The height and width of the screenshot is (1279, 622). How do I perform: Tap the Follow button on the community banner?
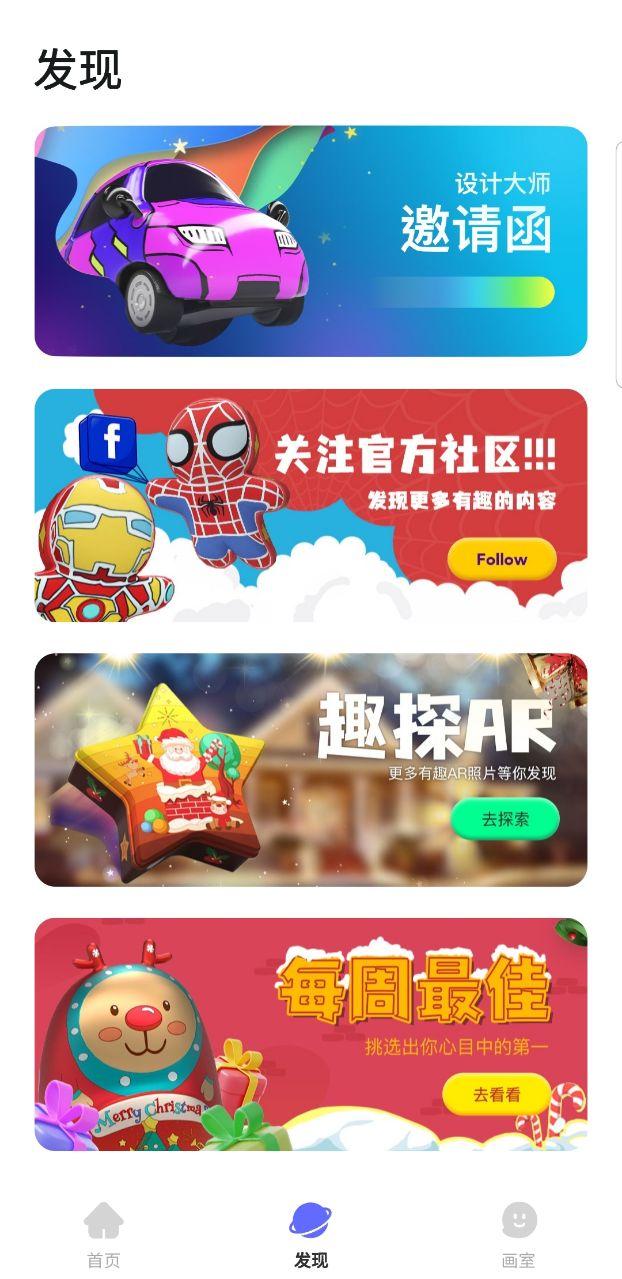[501, 559]
